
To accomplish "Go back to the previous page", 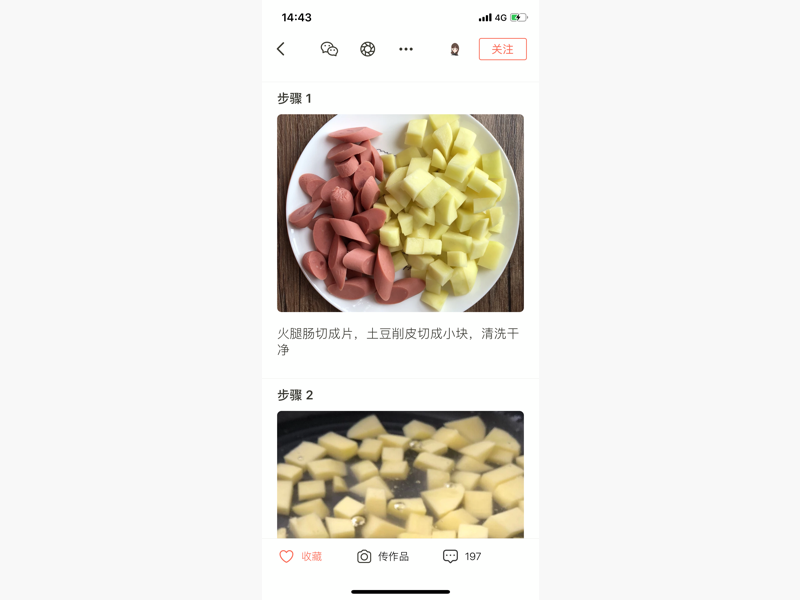I will [x=281, y=49].
